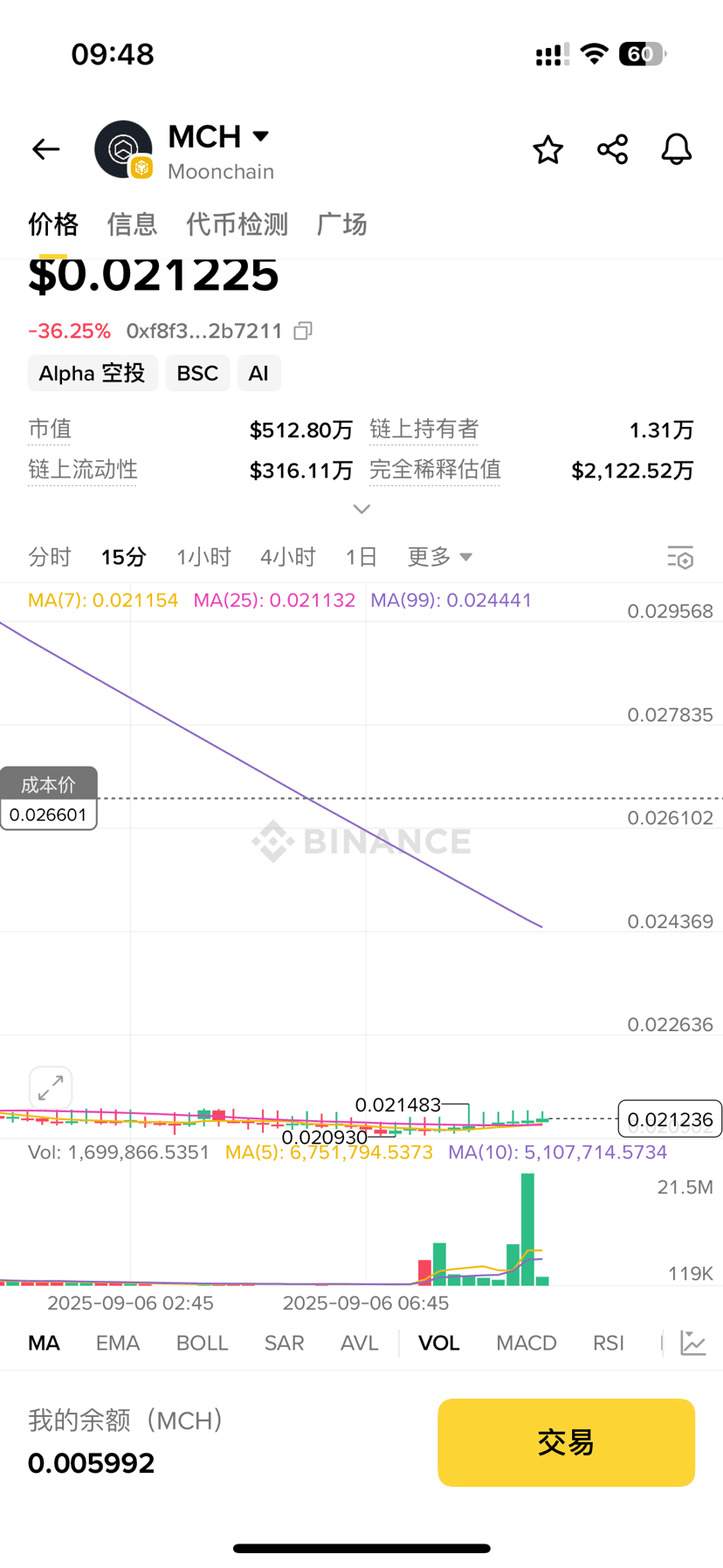Copy the 0xf8f3 contract address
The height and width of the screenshot is (1568, 723).
pos(303,330)
